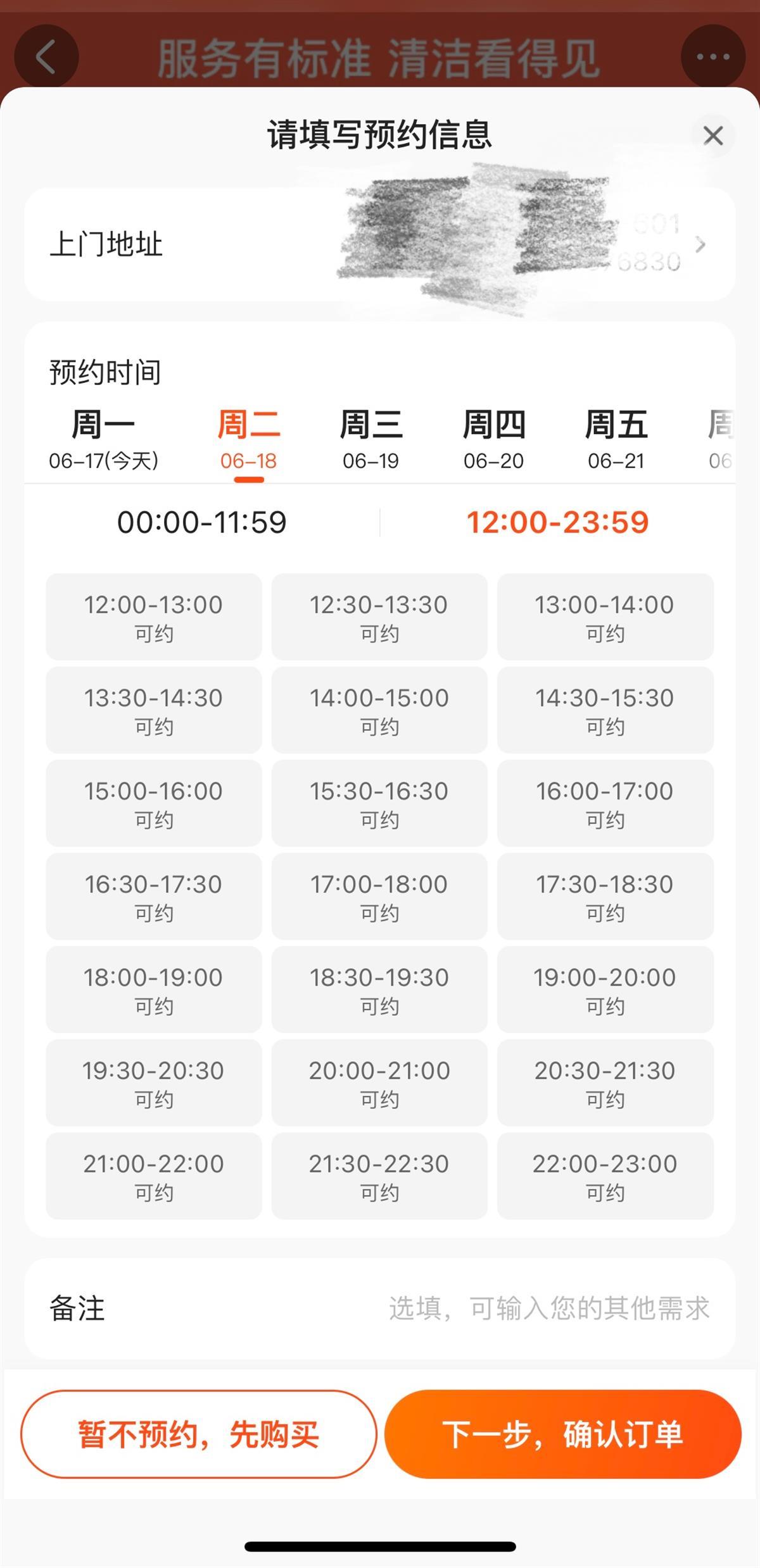Close the booking information dialog
The height and width of the screenshot is (1568, 760).
click(713, 135)
